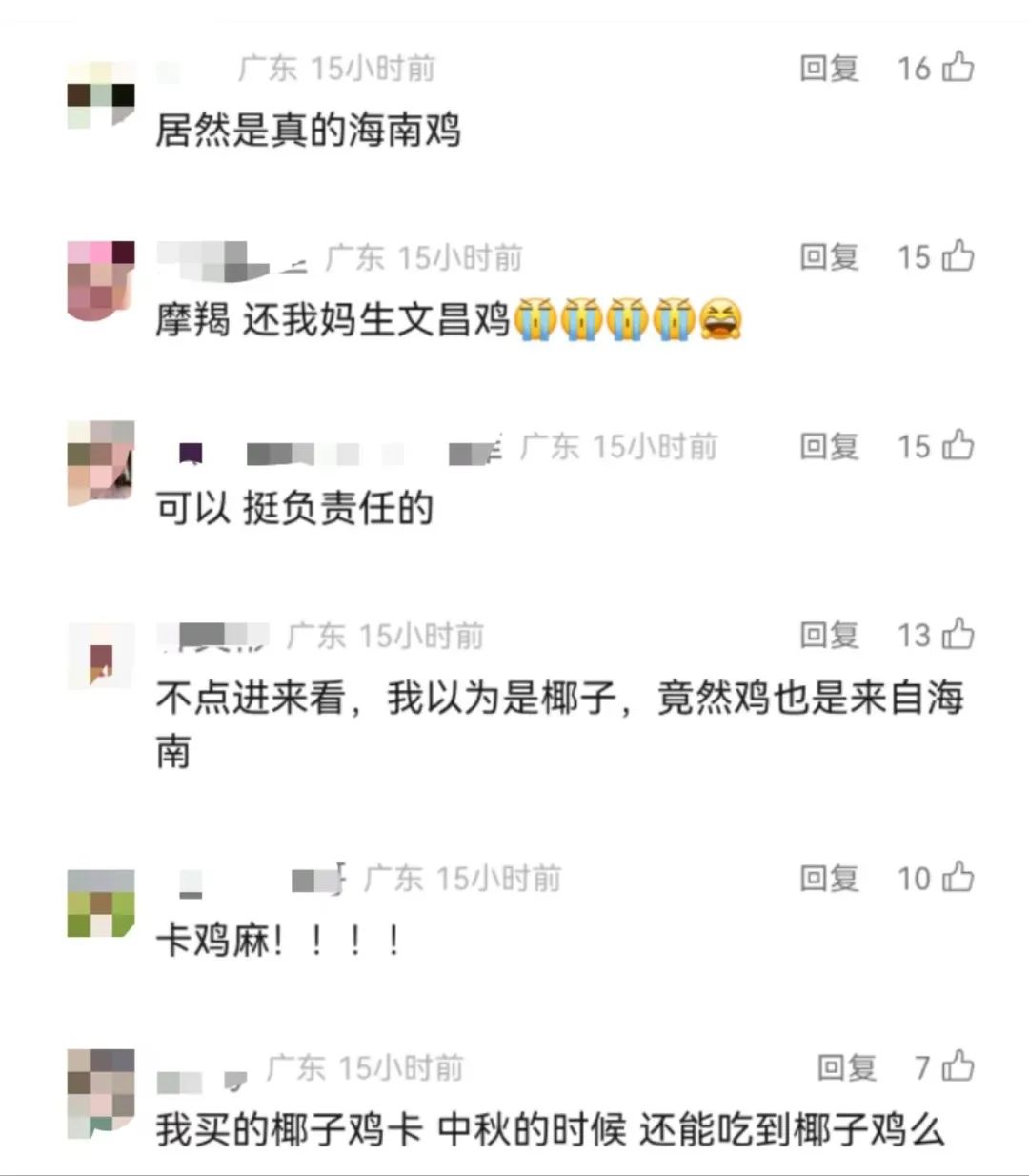Open avatar of the '卡鸡麻' commenter
Screen dimensions: 1029x1176
point(100,903)
